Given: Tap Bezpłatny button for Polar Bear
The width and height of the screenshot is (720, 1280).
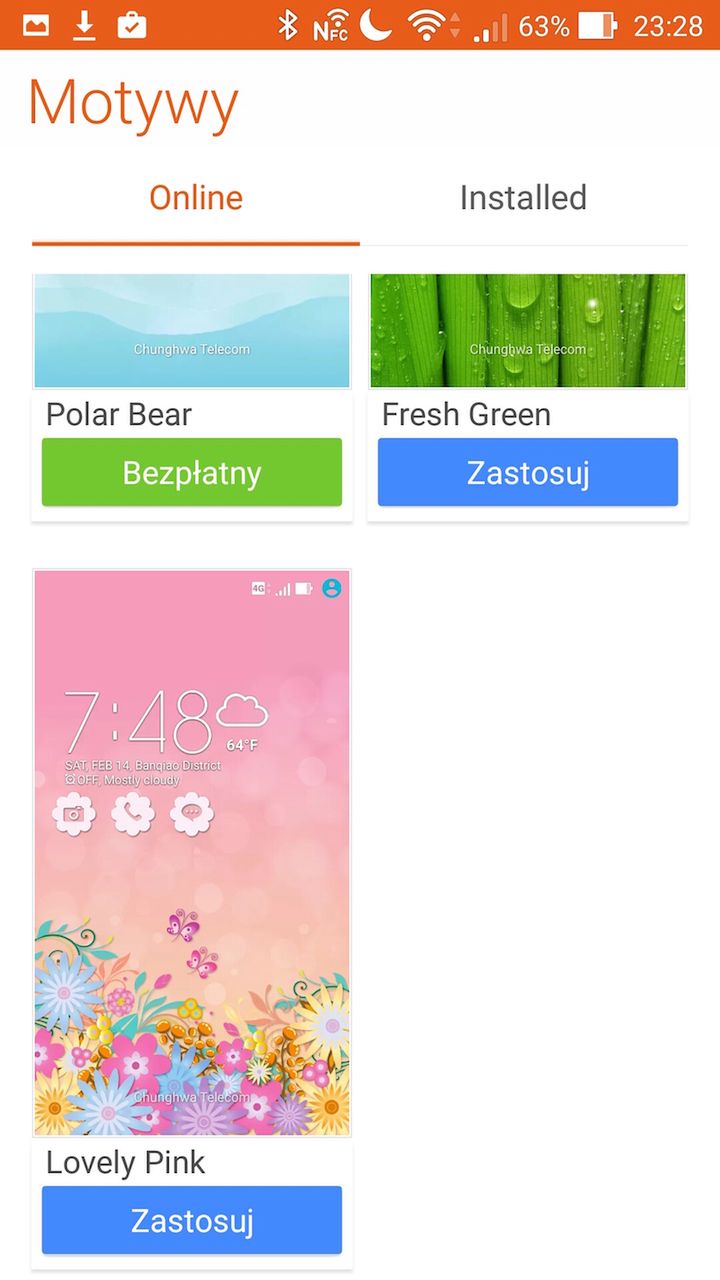Looking at the screenshot, I should pyautogui.click(x=192, y=472).
